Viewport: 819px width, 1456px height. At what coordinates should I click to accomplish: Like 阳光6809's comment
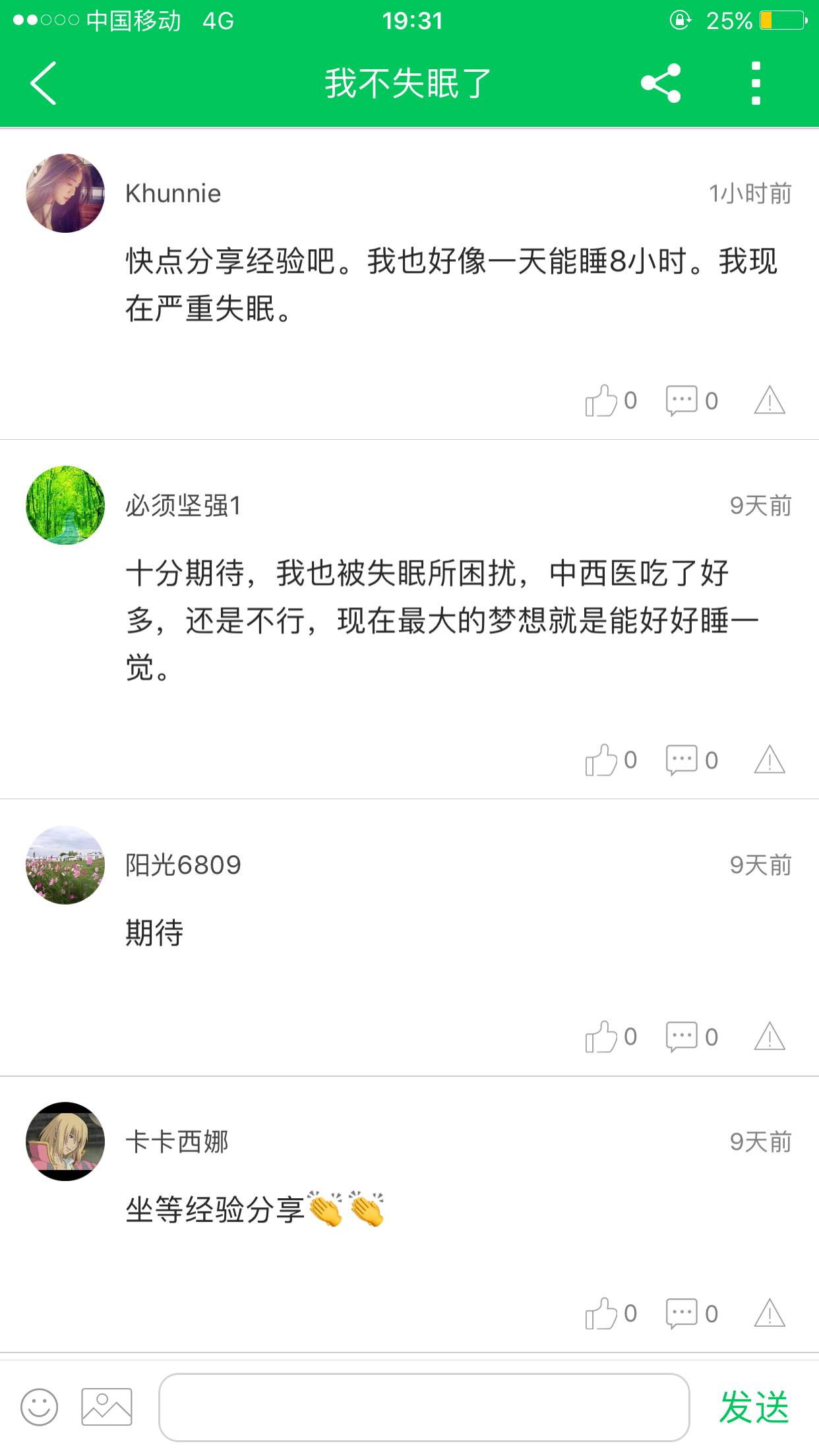(x=601, y=1037)
